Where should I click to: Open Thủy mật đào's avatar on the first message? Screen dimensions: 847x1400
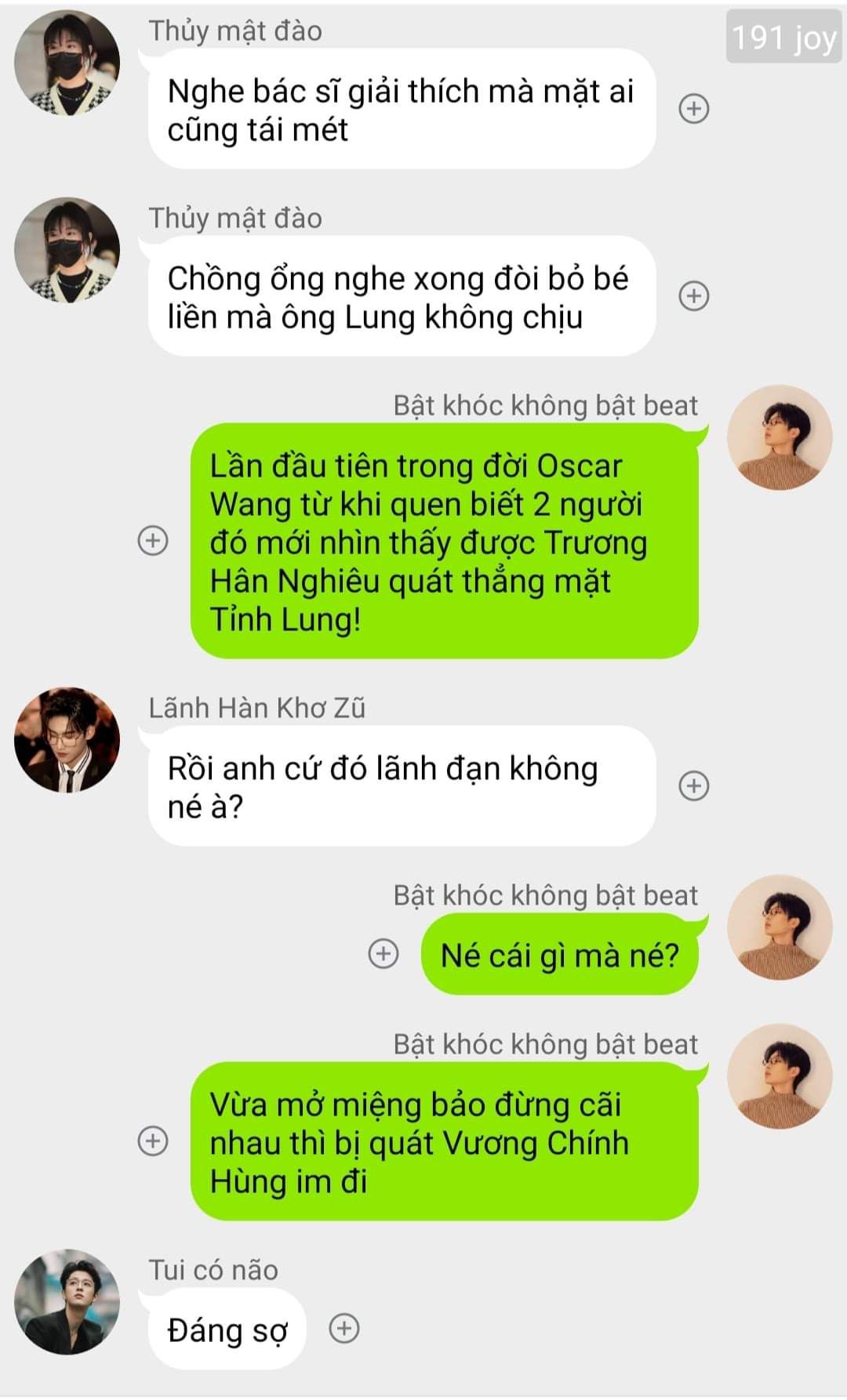tap(67, 63)
